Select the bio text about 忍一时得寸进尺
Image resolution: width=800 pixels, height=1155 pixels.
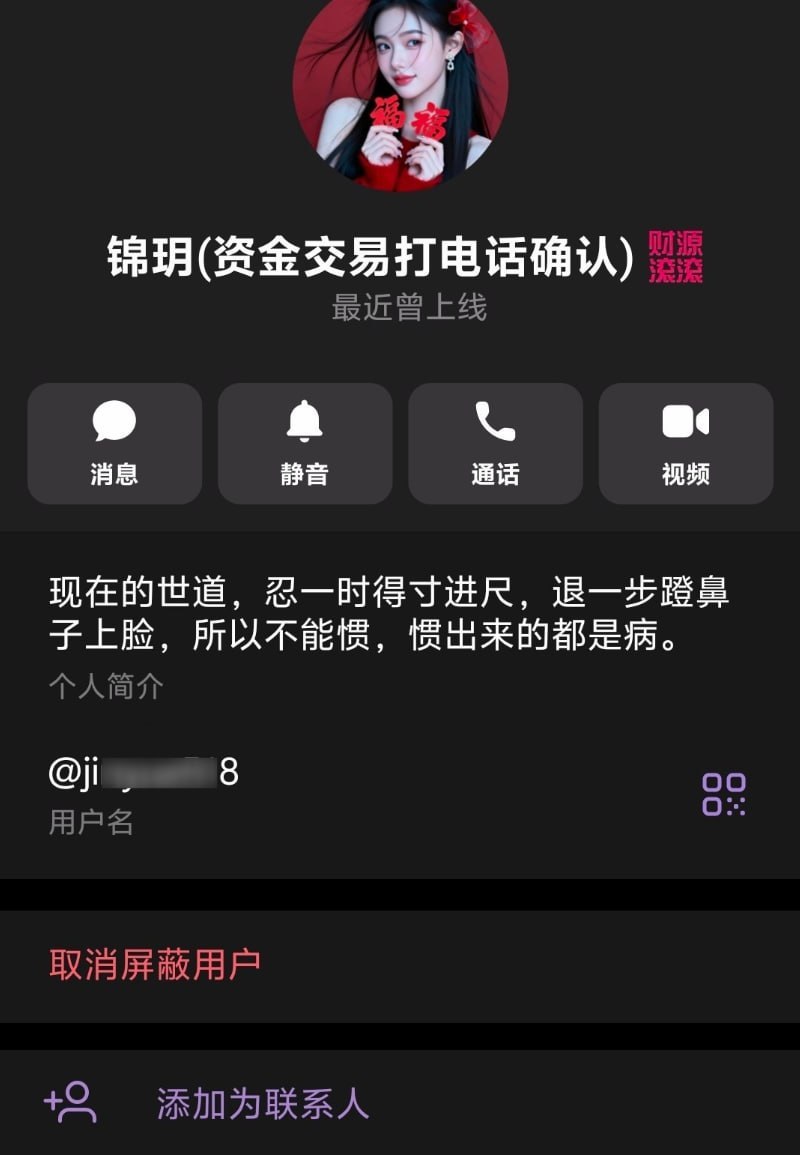[x=390, y=610]
